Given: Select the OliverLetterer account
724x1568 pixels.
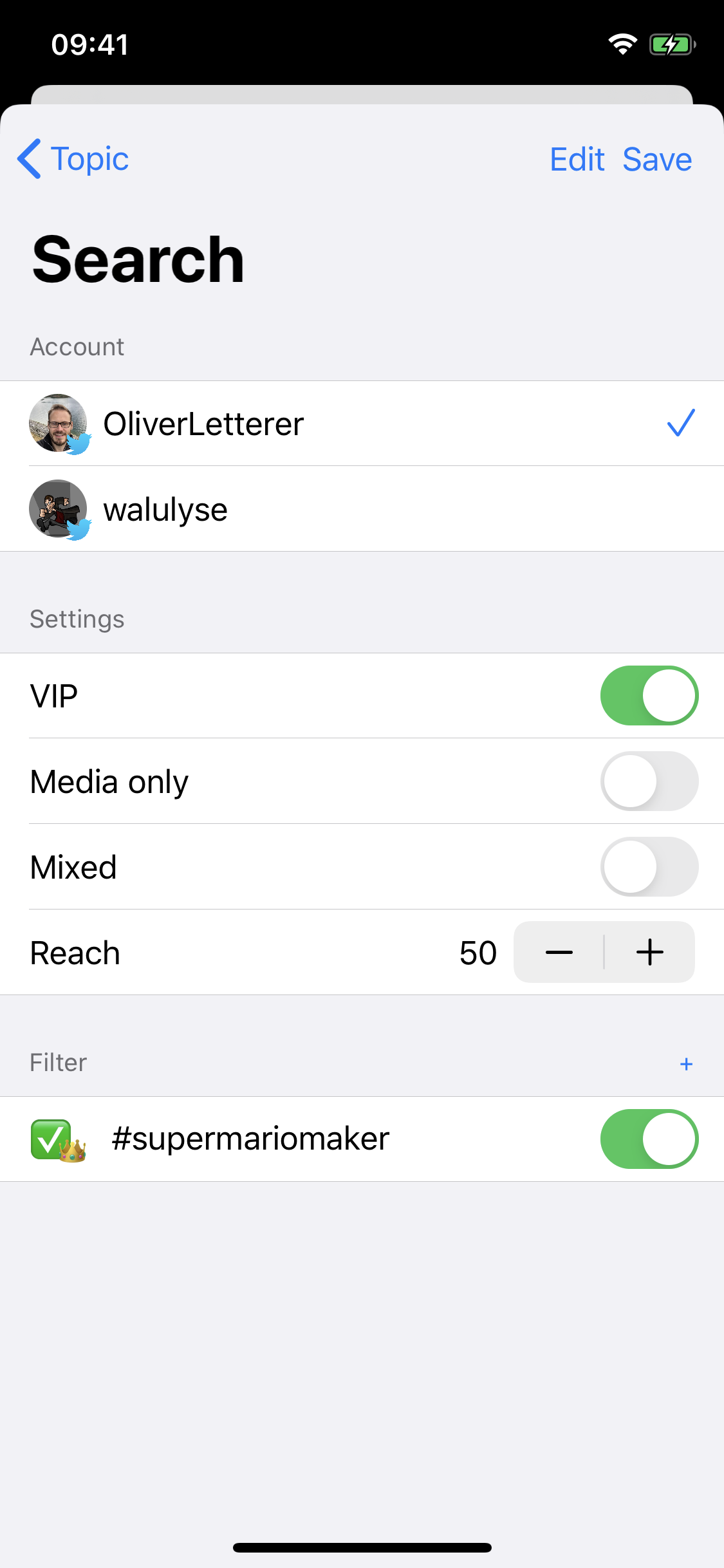Looking at the screenshot, I should pyautogui.click(x=362, y=424).
